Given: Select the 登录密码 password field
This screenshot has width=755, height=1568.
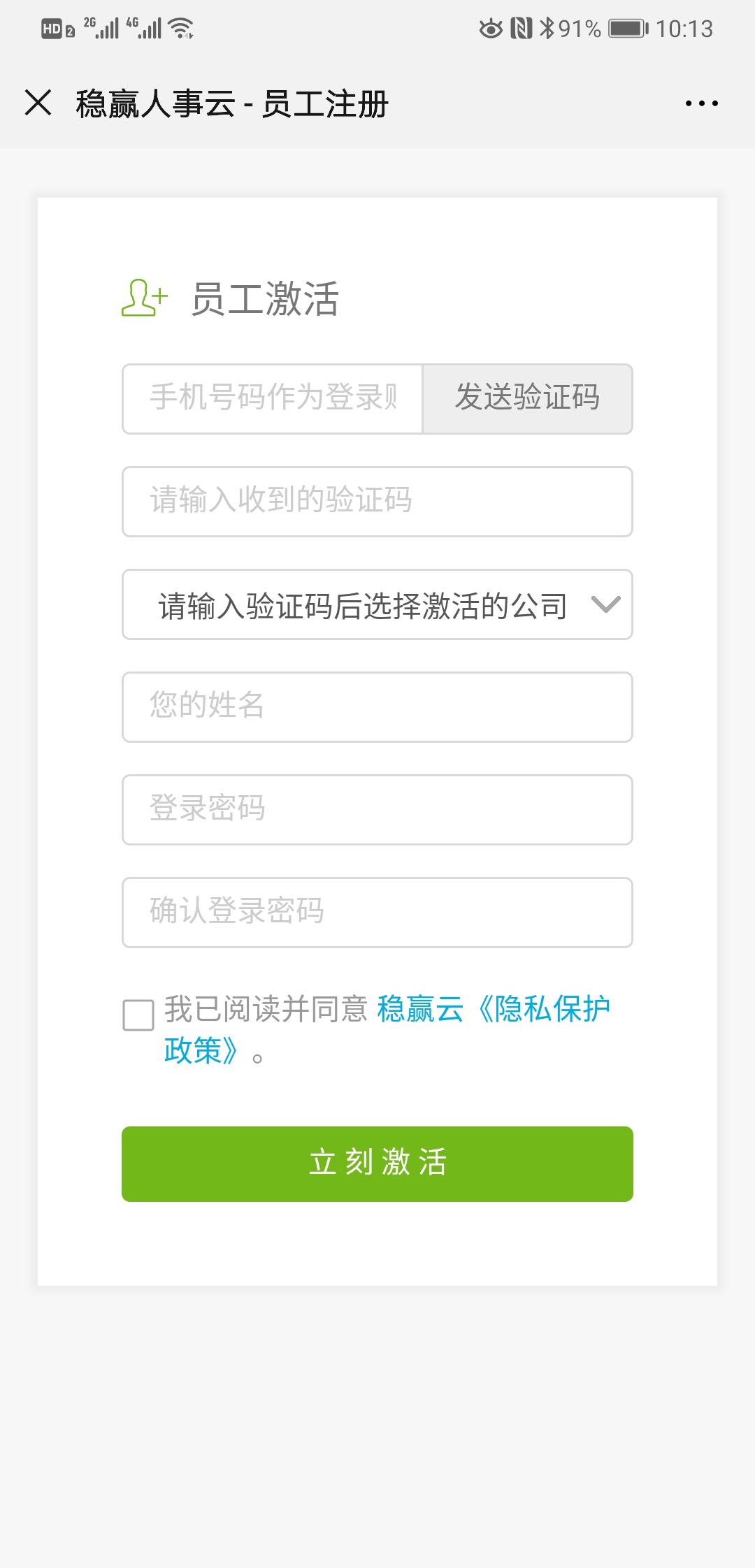Looking at the screenshot, I should [x=377, y=810].
